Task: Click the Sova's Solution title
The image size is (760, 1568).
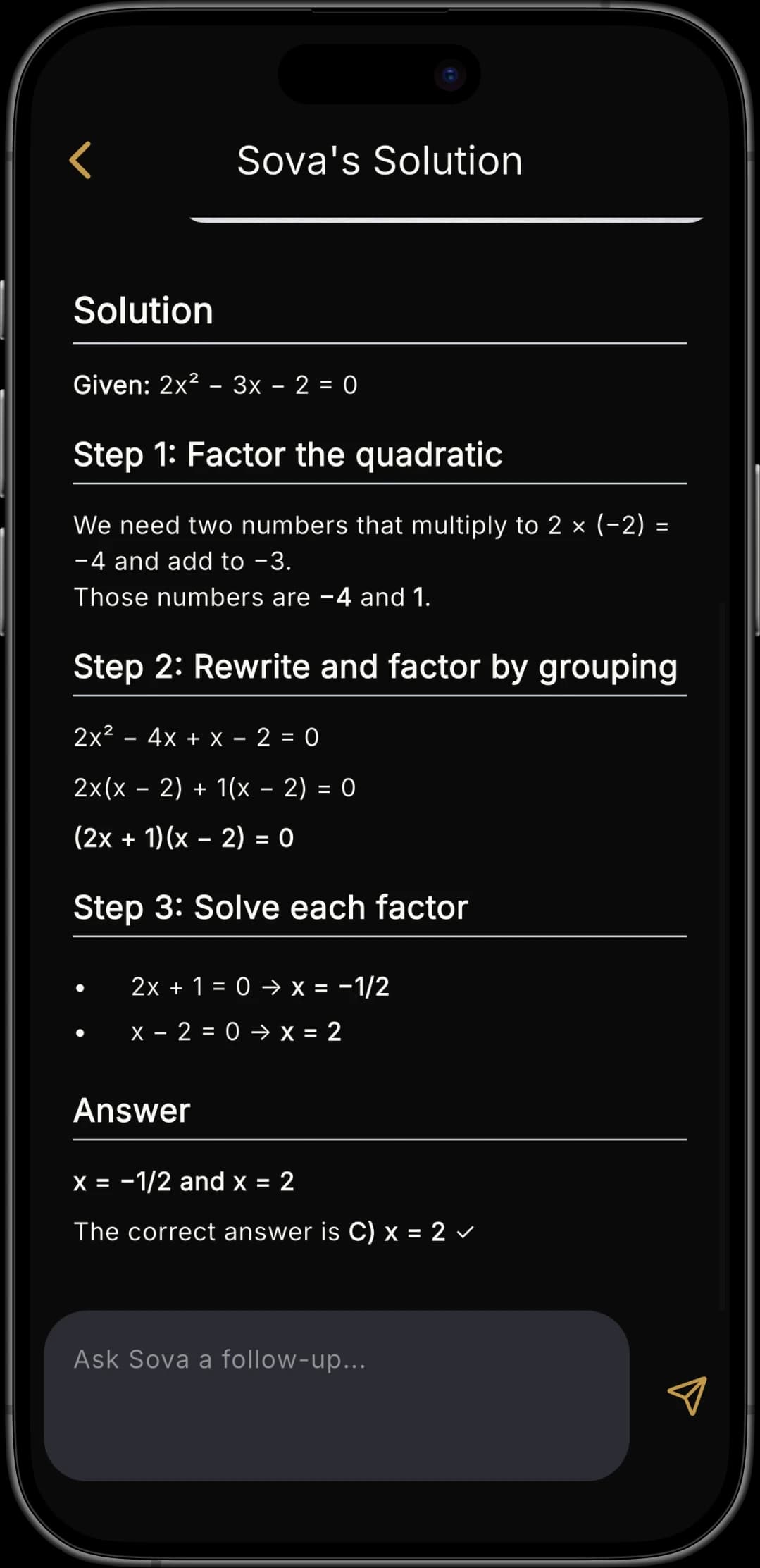Action: click(x=380, y=160)
